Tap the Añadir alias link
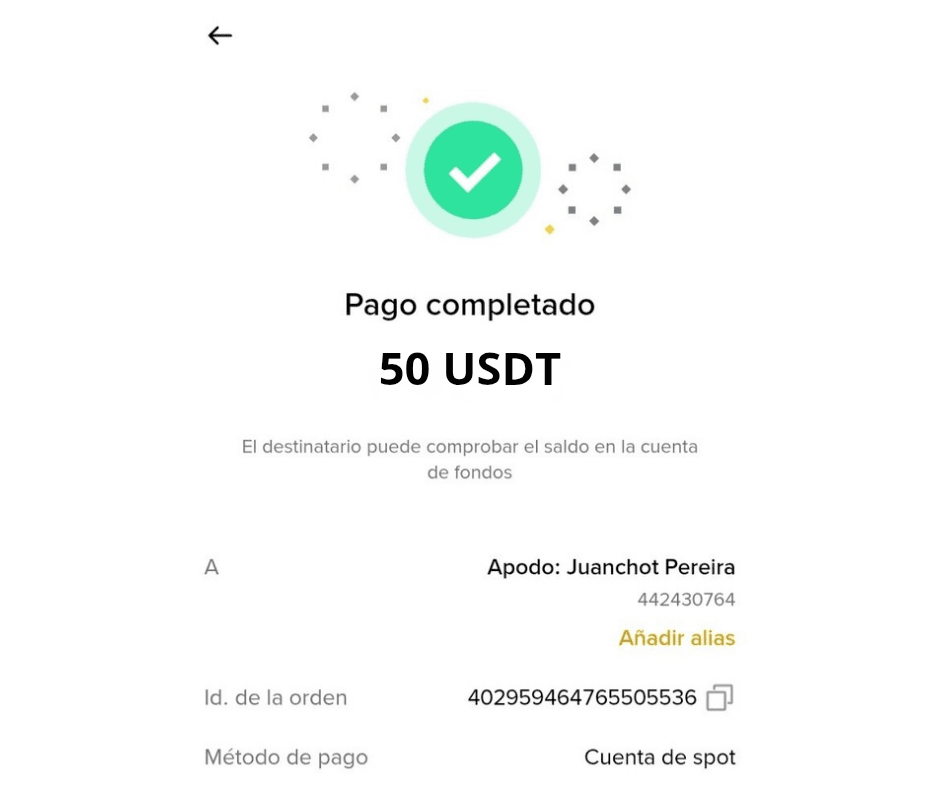 coord(677,638)
